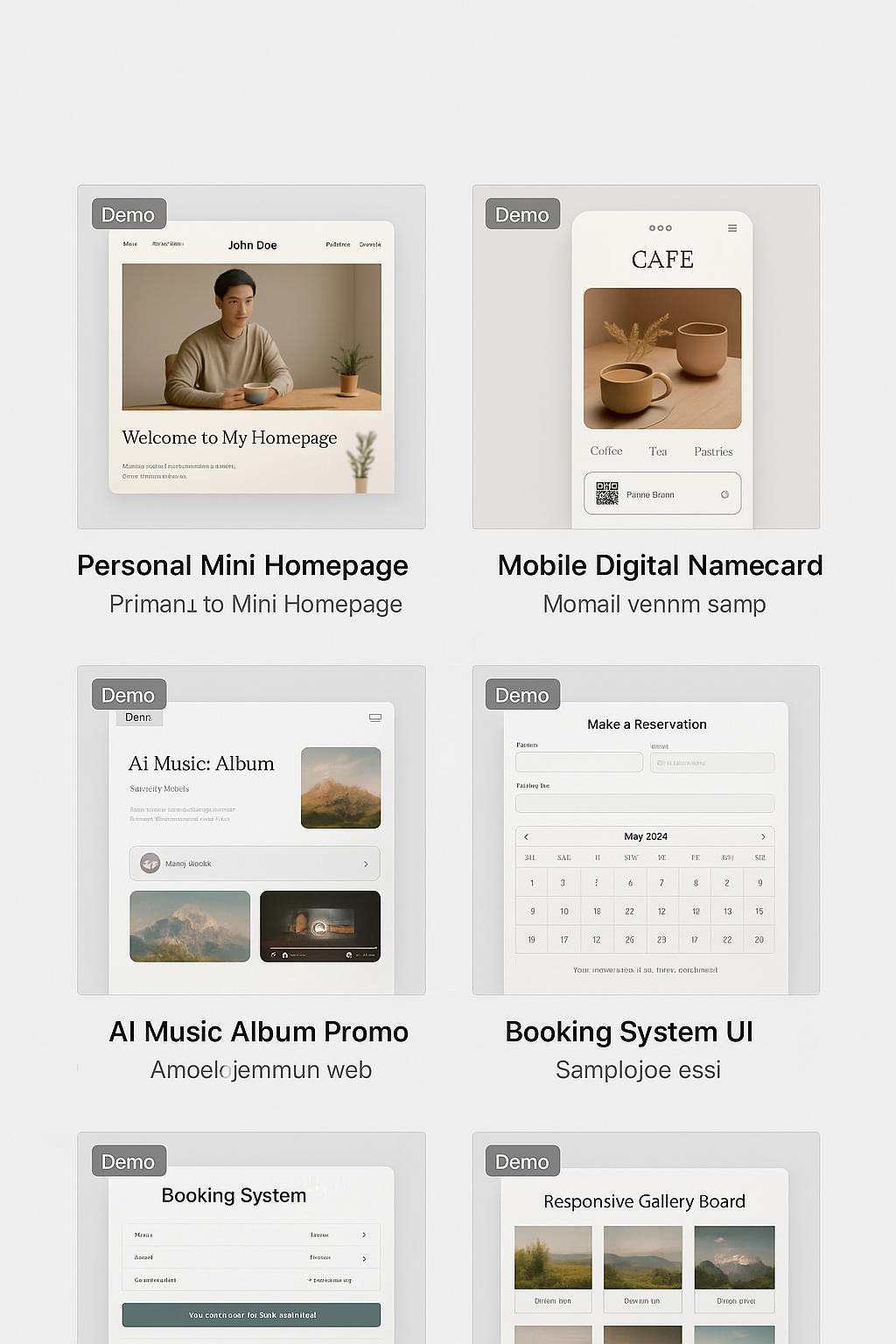Open the Personal Mini Homepage demo card
The width and height of the screenshot is (896, 1344).
(x=251, y=357)
